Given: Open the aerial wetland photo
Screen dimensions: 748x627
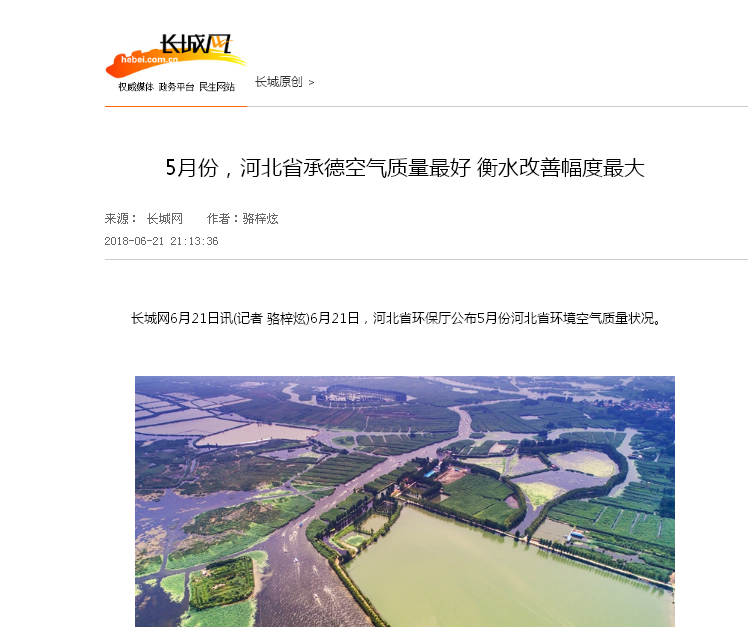Looking at the screenshot, I should [404, 500].
